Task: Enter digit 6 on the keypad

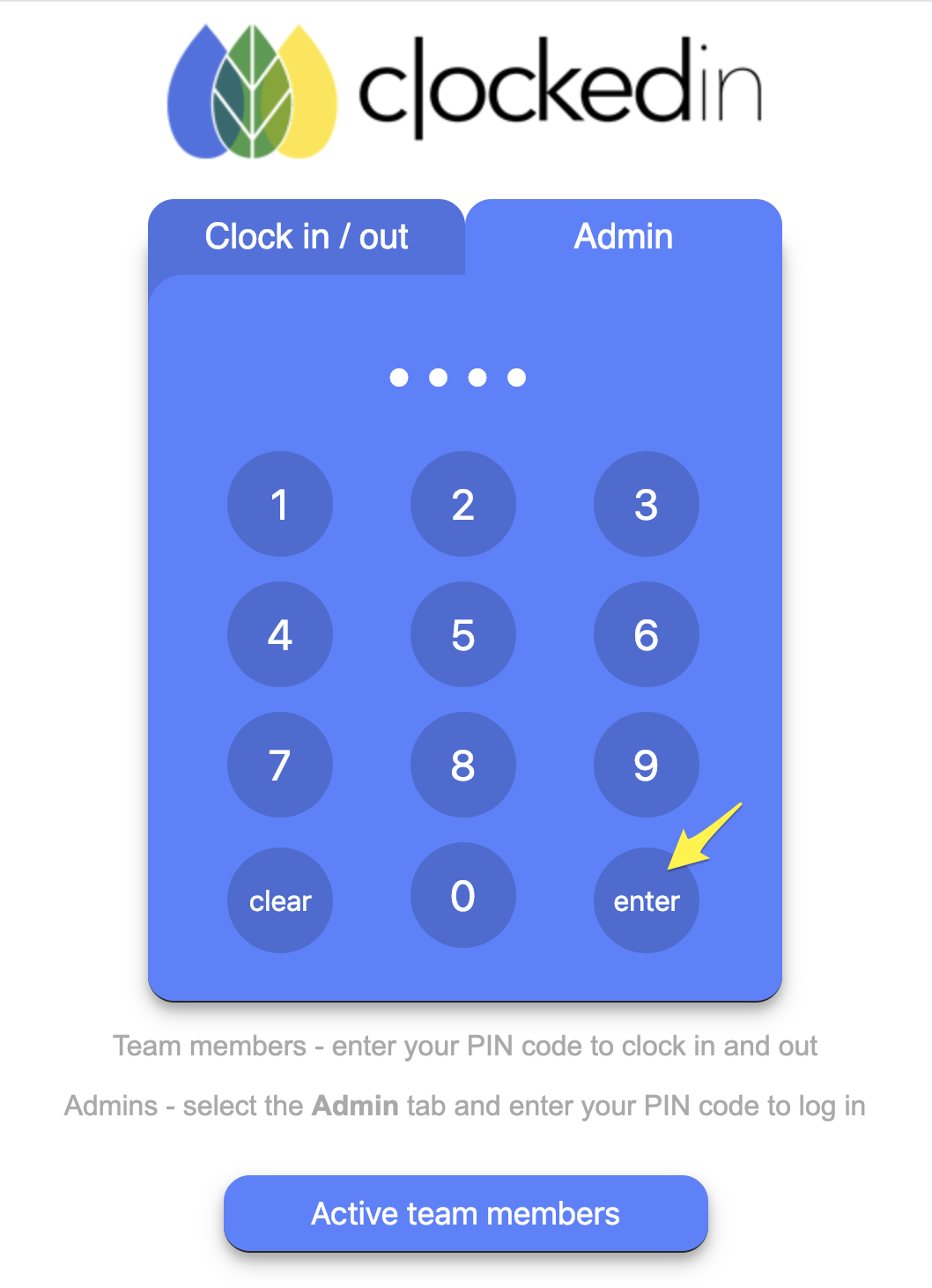Action: tap(647, 635)
